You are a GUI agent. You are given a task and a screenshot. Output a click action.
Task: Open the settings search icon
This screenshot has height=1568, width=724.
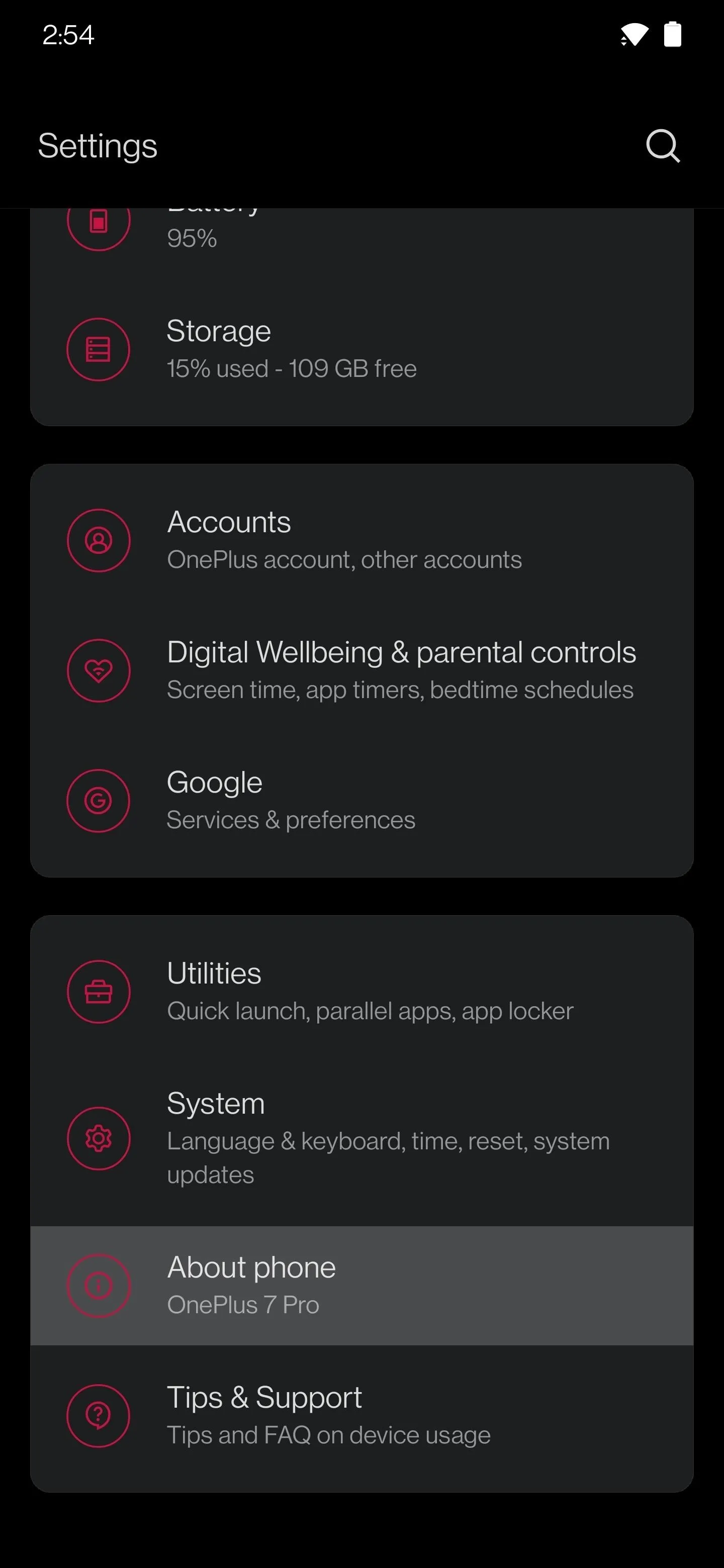[663, 146]
